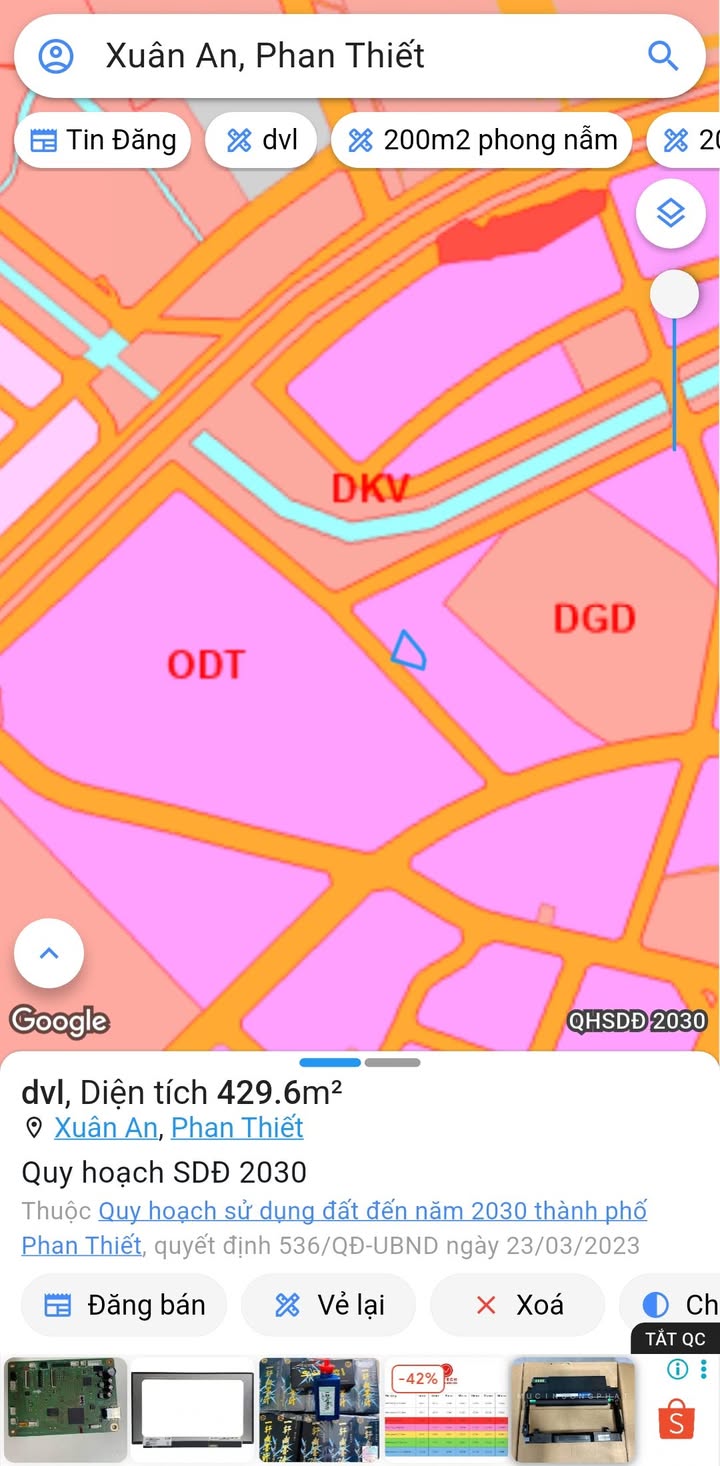Select the 200m2 phong nằm chip
The image size is (720, 1466).
pyautogui.click(x=481, y=140)
